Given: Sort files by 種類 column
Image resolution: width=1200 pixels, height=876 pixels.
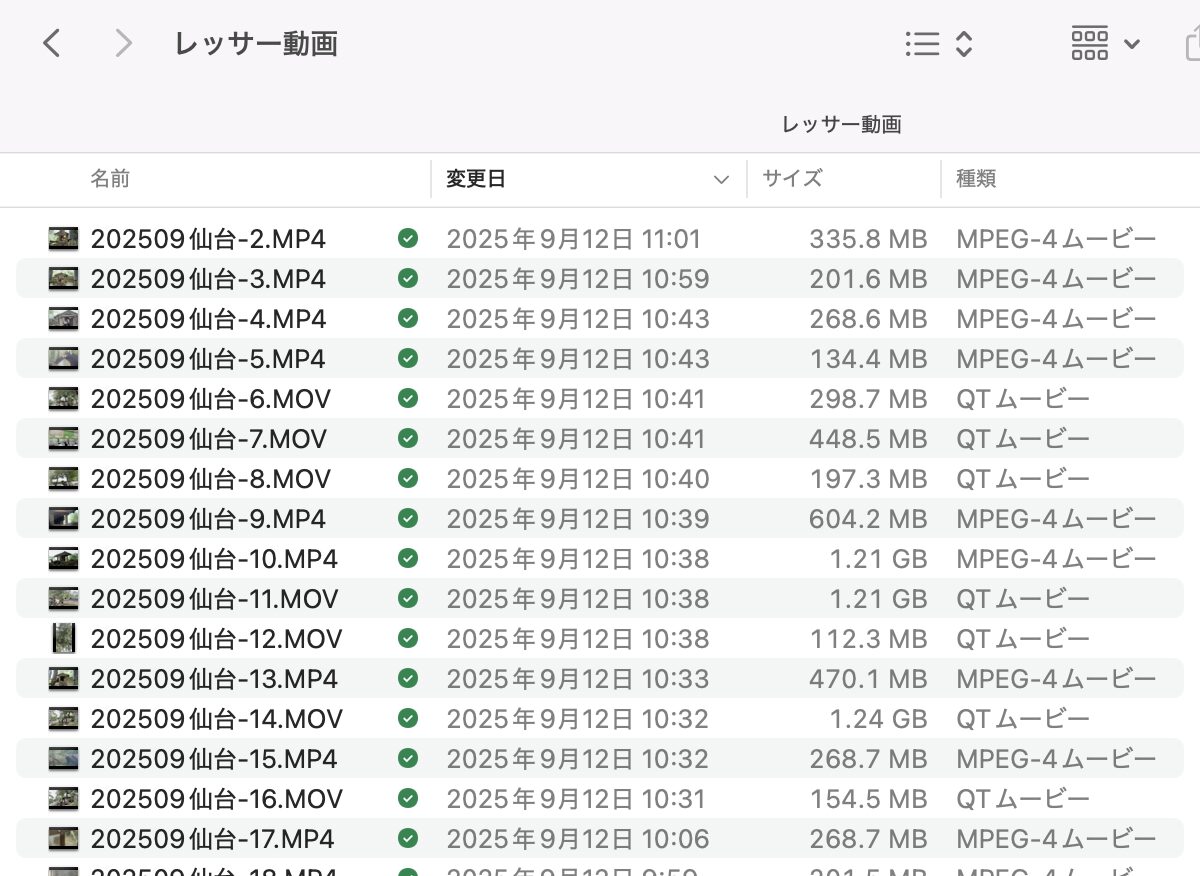Looking at the screenshot, I should [976, 179].
